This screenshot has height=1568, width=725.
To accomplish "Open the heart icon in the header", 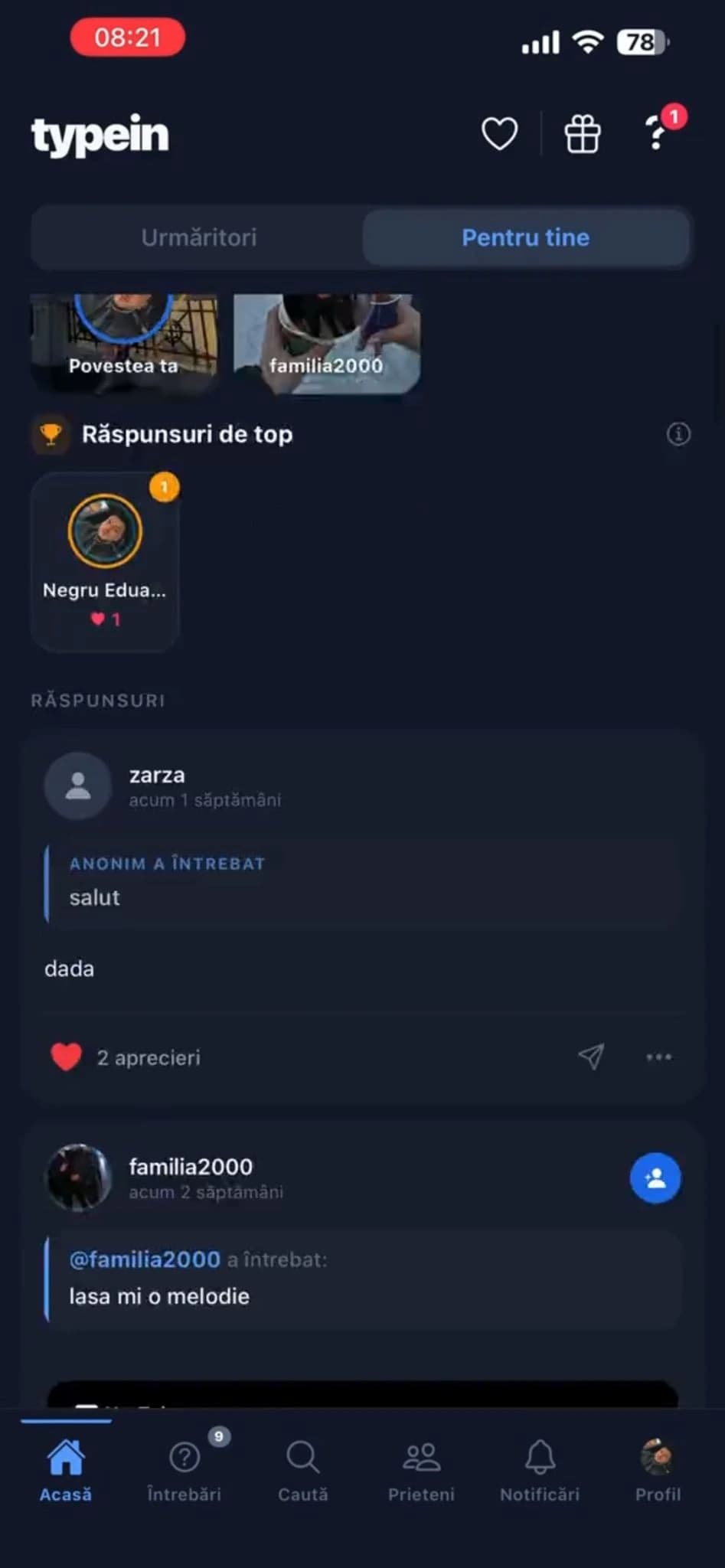I will click(x=499, y=135).
